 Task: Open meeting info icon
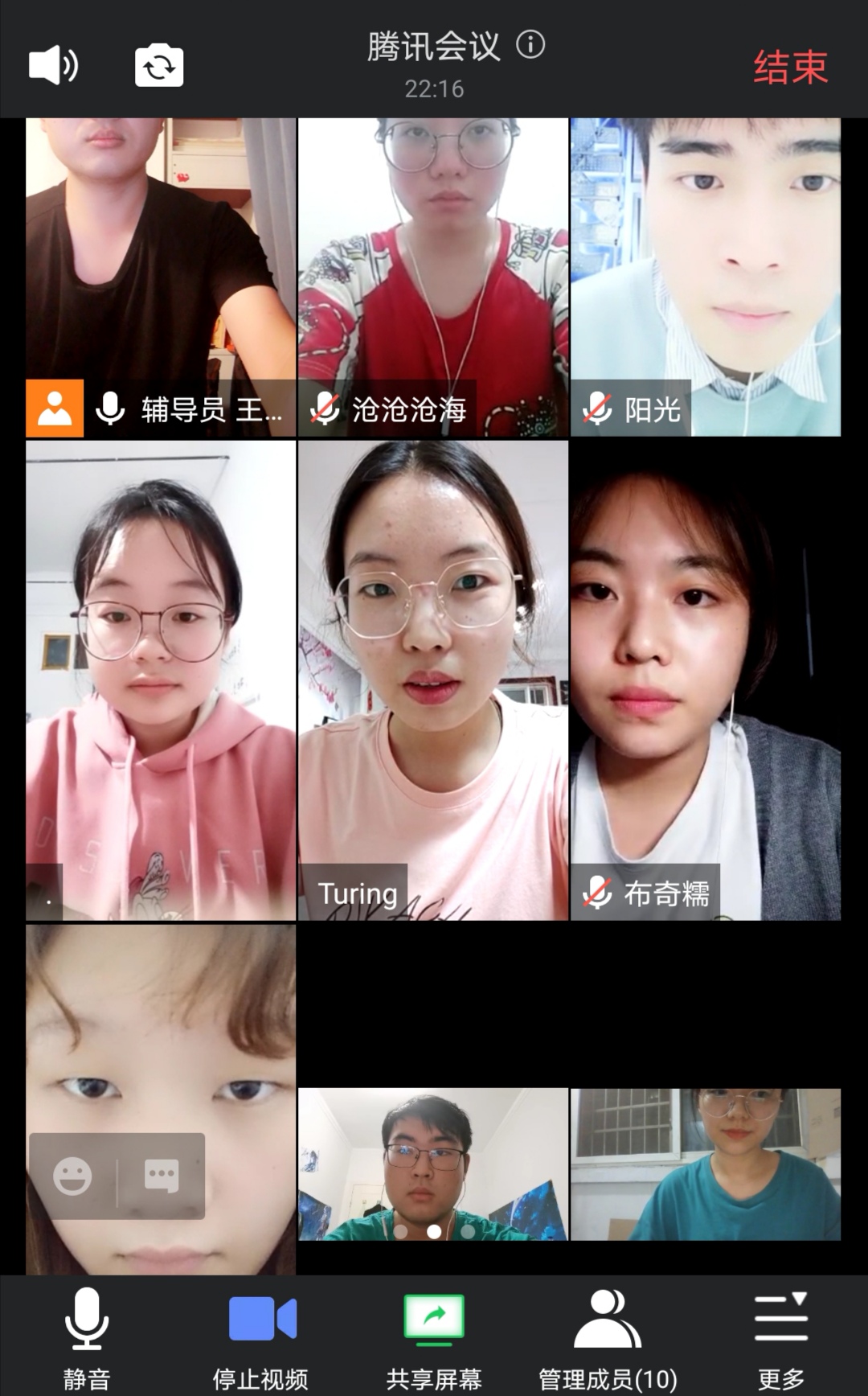pos(530,44)
